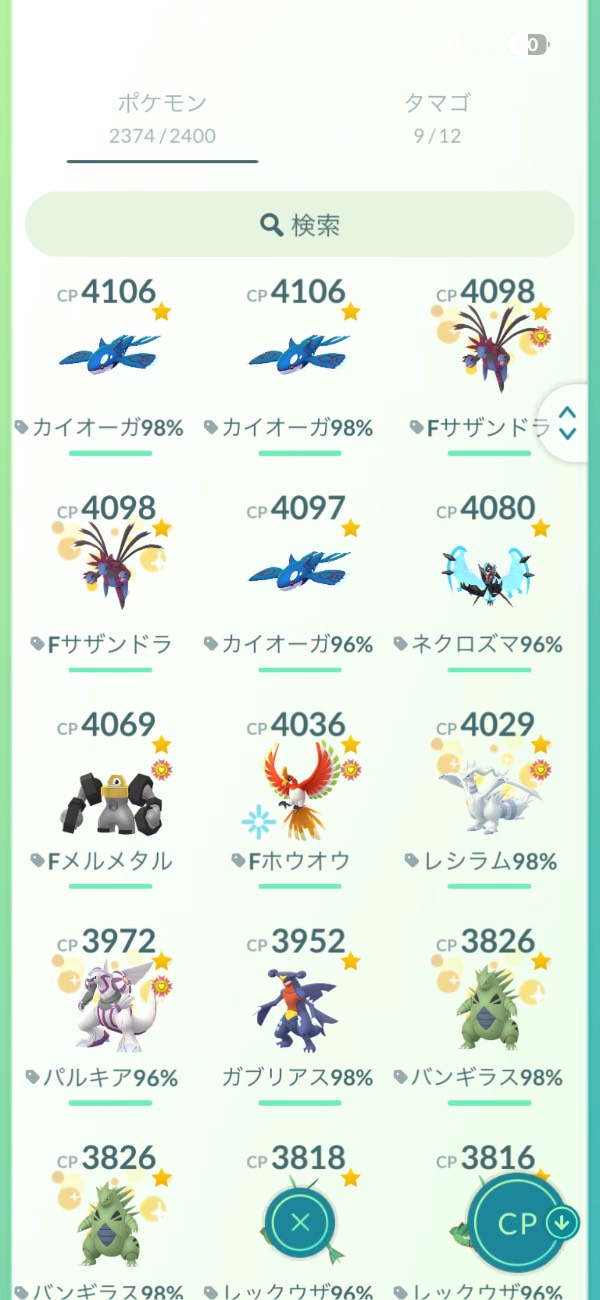Switch to the タマゴ tab

point(437,117)
